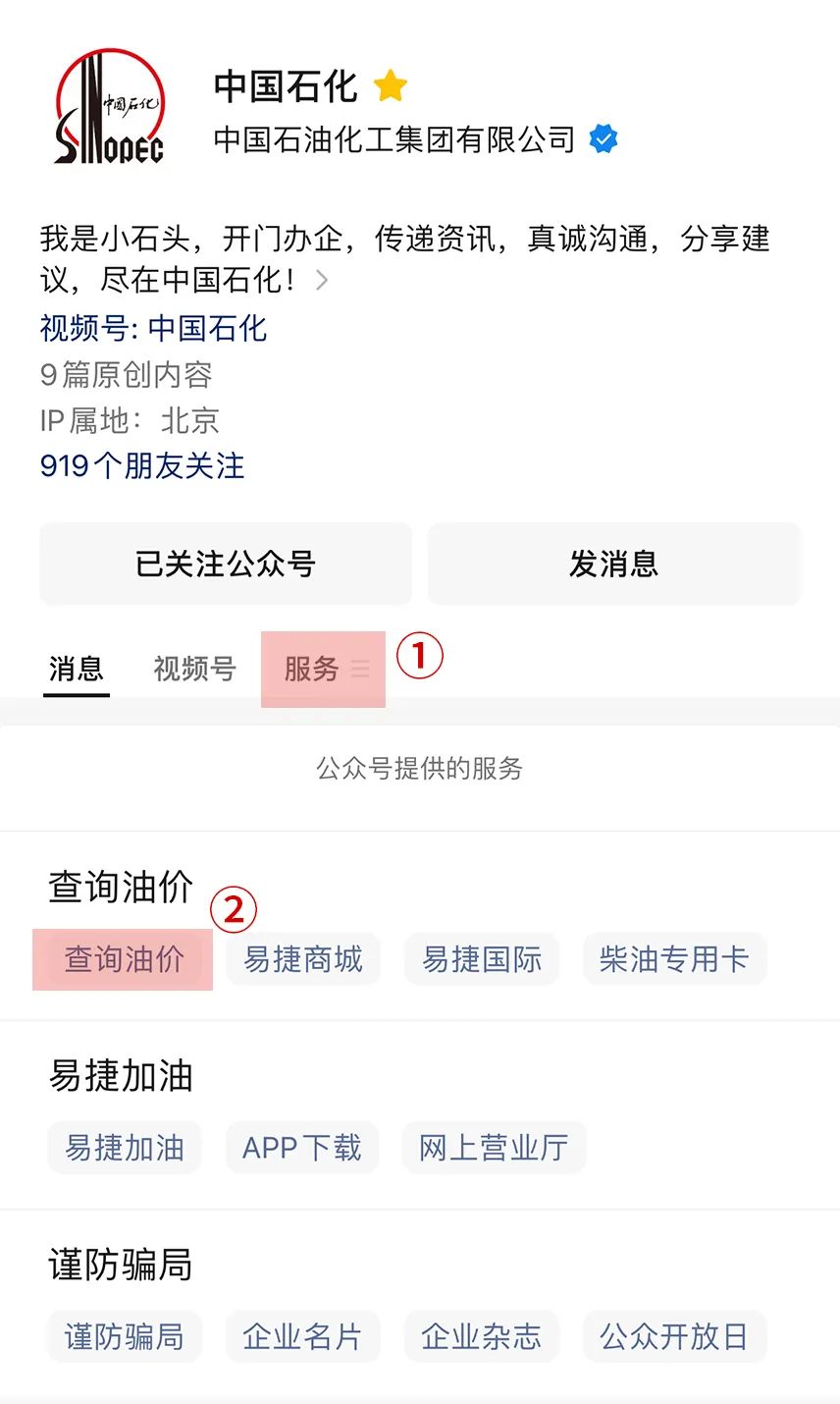Click the list icon next to 服务 tab
This screenshot has height=1404, width=840.
click(360, 670)
